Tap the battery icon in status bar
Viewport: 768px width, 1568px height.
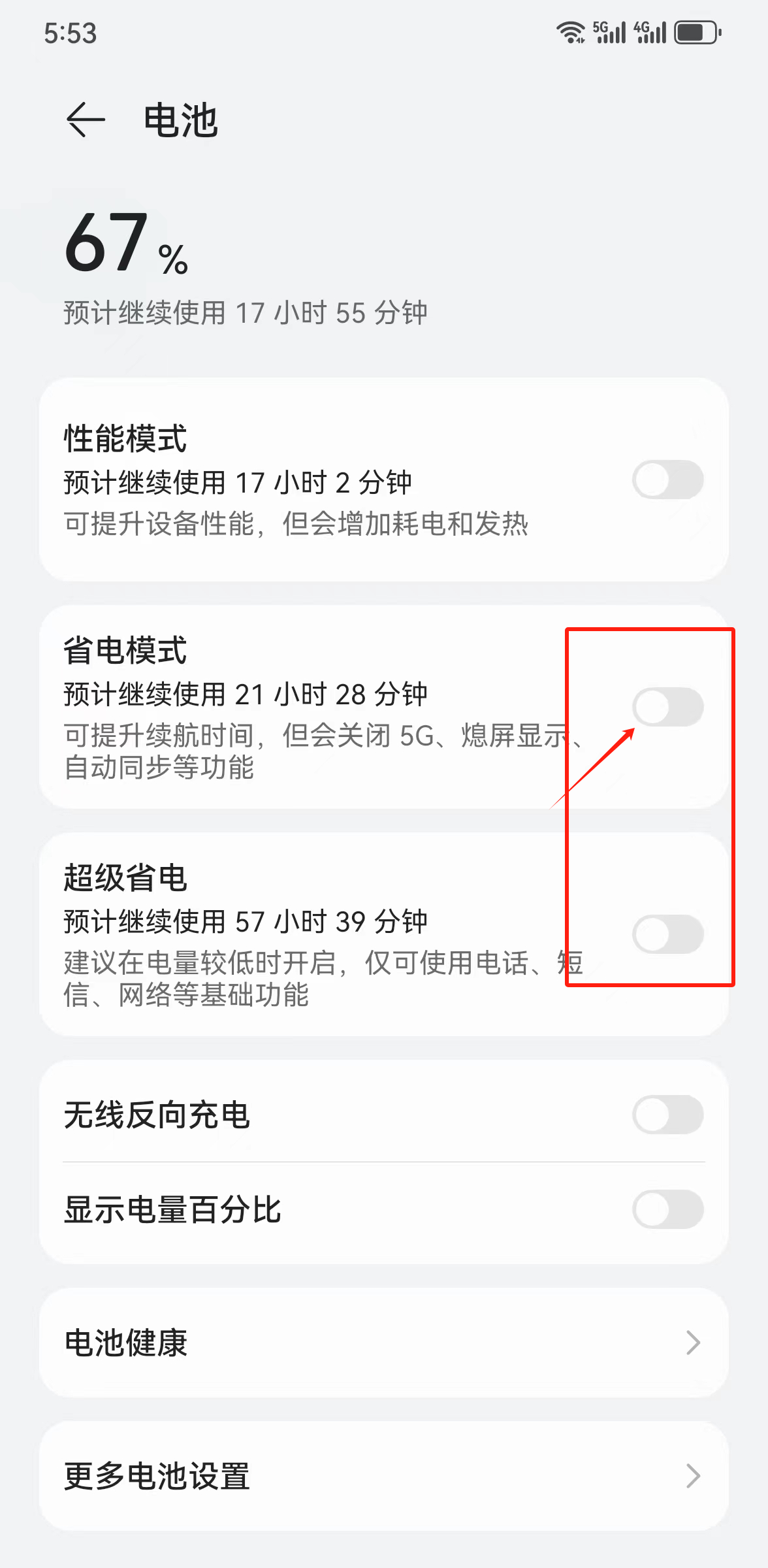click(x=696, y=31)
